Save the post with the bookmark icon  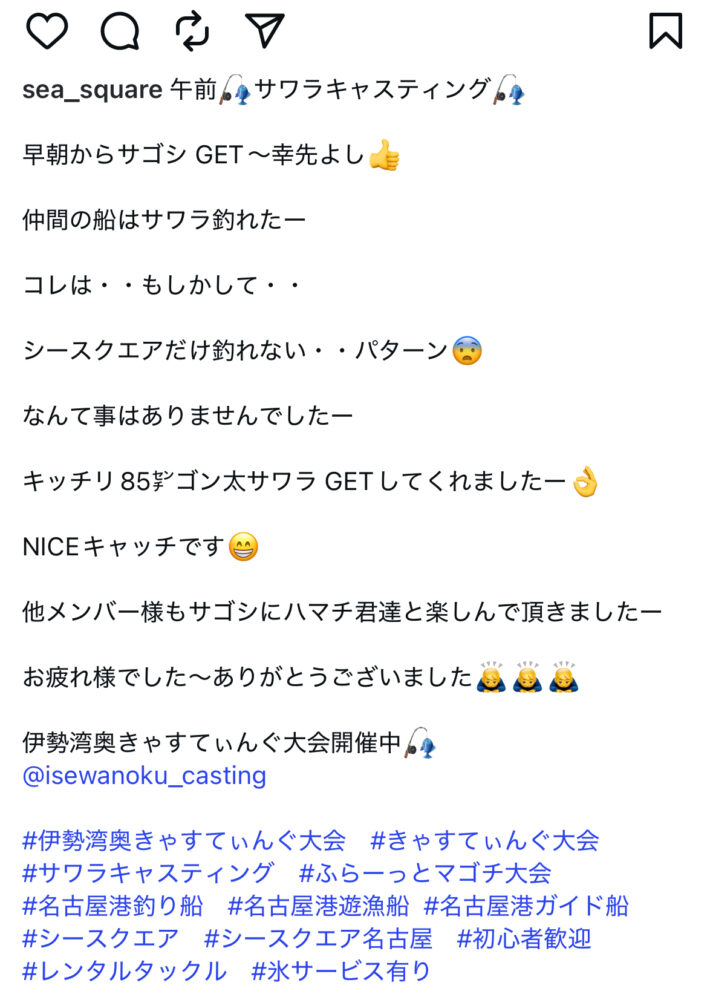pyautogui.click(x=665, y=31)
